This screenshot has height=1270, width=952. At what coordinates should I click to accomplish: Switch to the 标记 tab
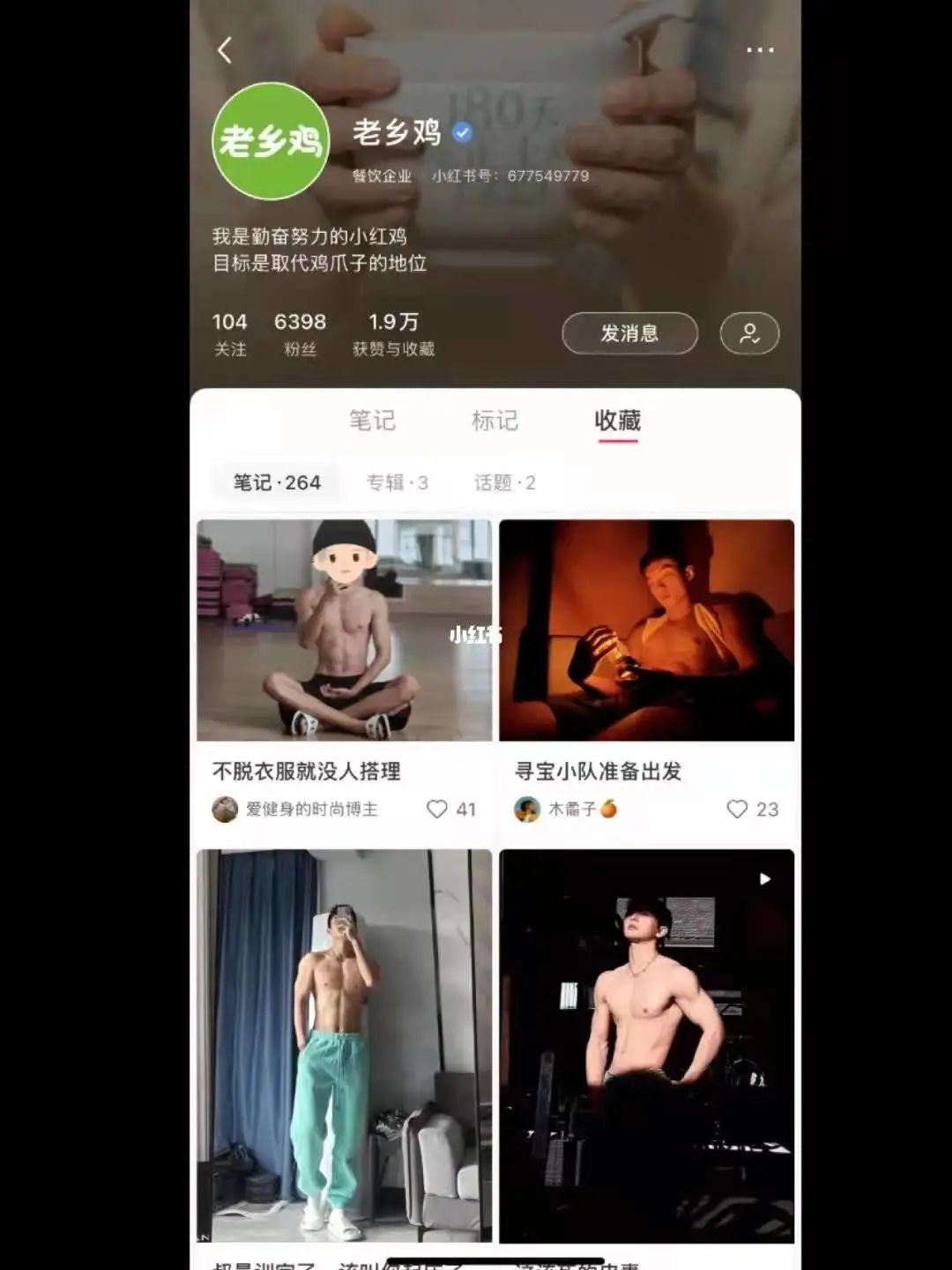point(495,421)
